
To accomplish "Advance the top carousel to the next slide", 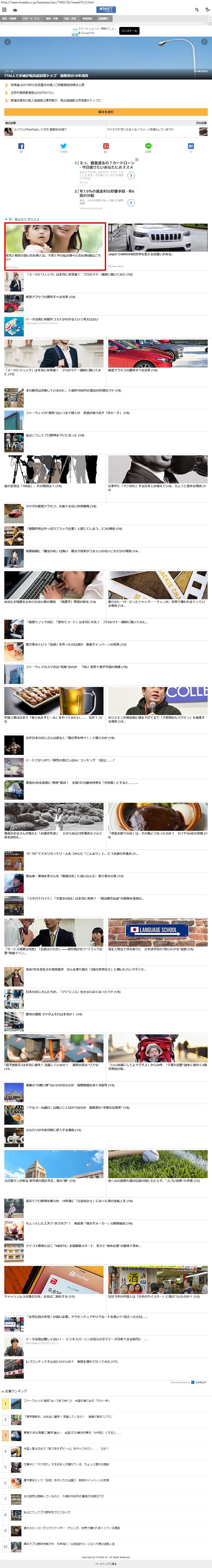I will click(x=204, y=42).
